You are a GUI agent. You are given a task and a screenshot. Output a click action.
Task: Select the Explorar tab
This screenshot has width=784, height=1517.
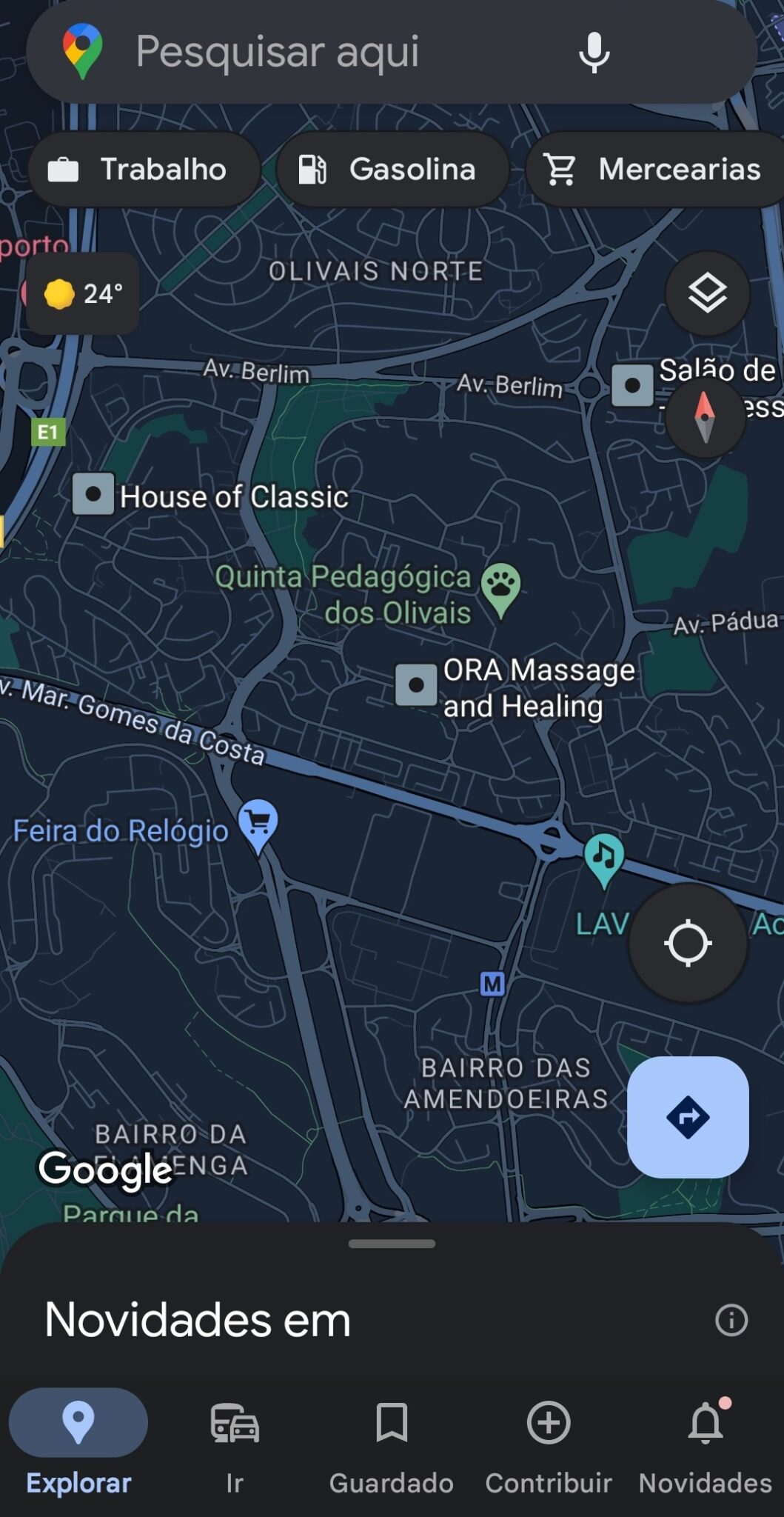78,1446
